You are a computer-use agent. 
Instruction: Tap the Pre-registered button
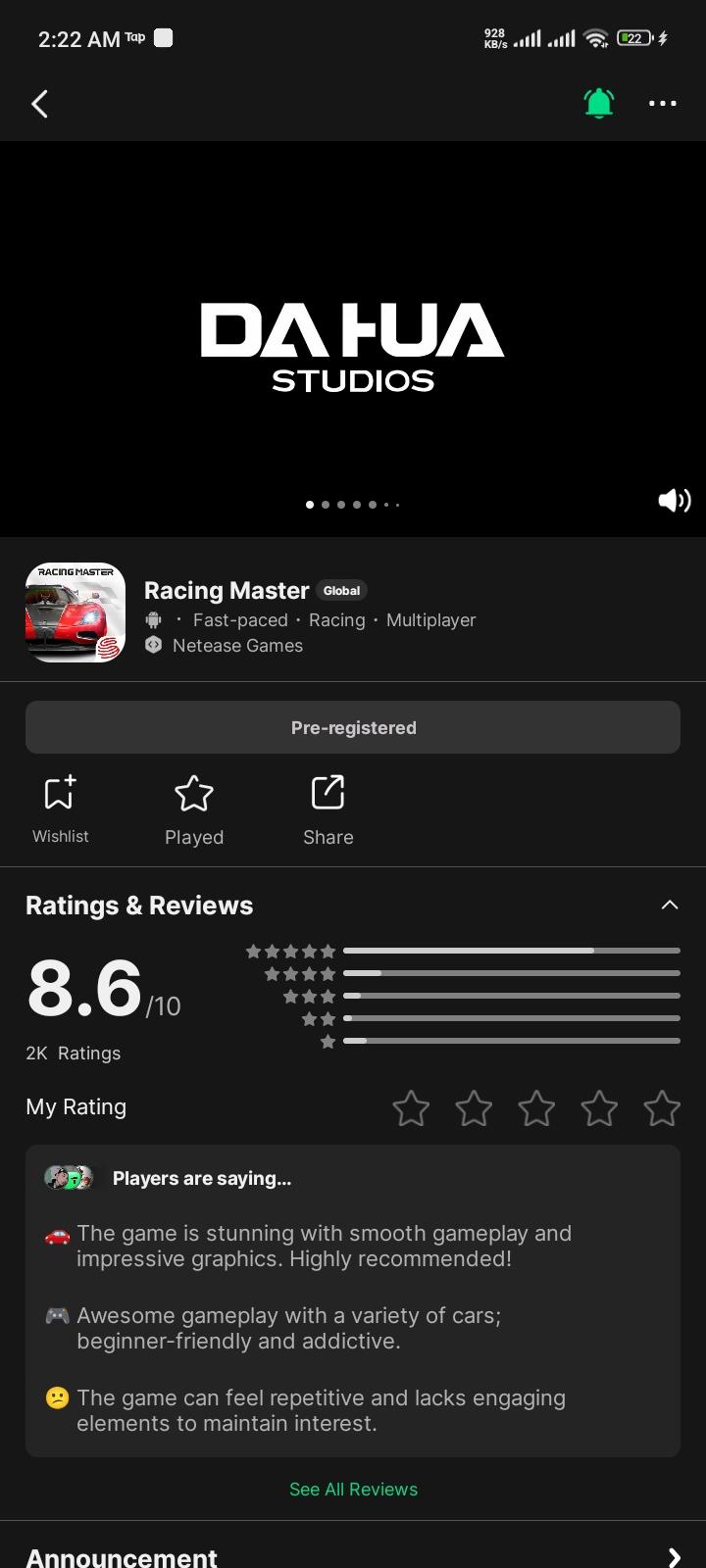353,727
